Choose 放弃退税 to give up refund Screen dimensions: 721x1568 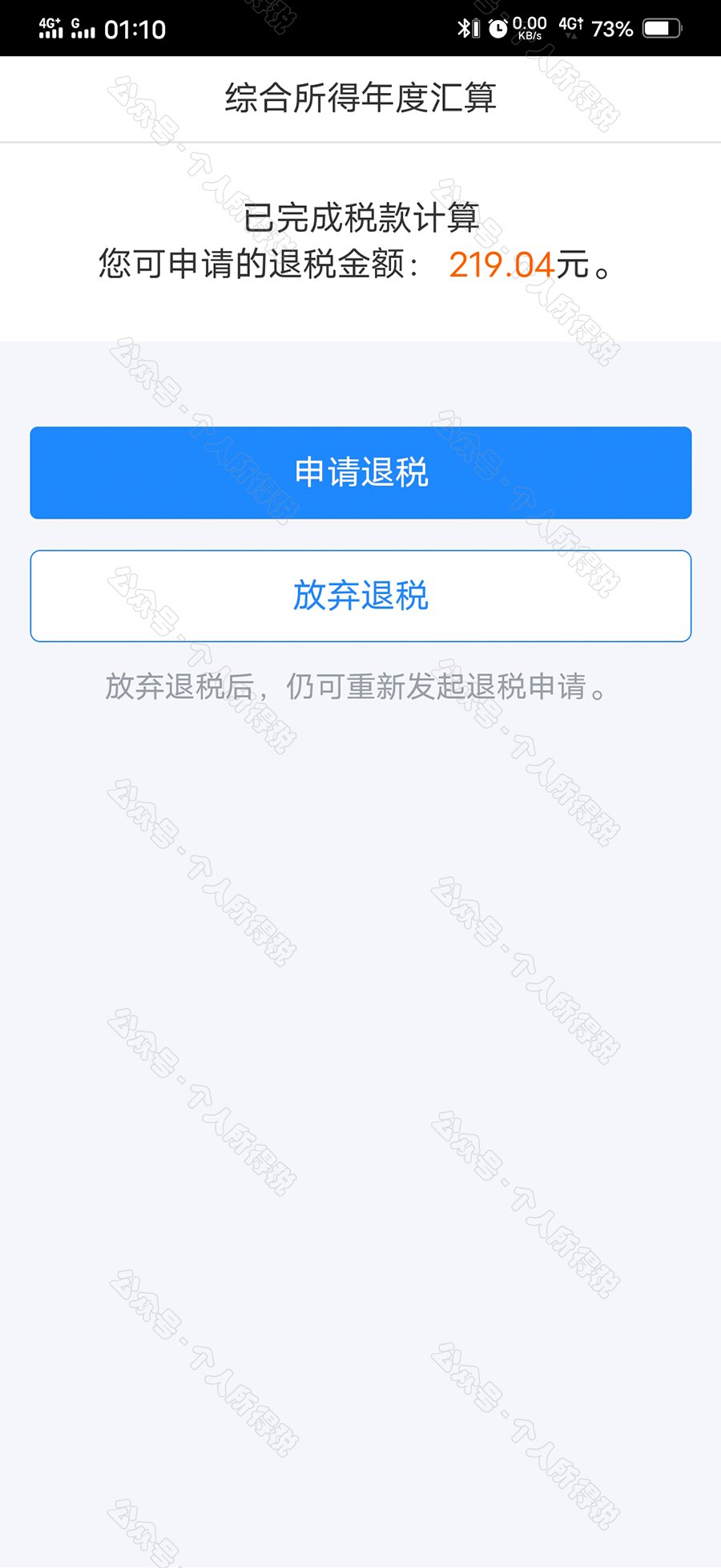(360, 596)
